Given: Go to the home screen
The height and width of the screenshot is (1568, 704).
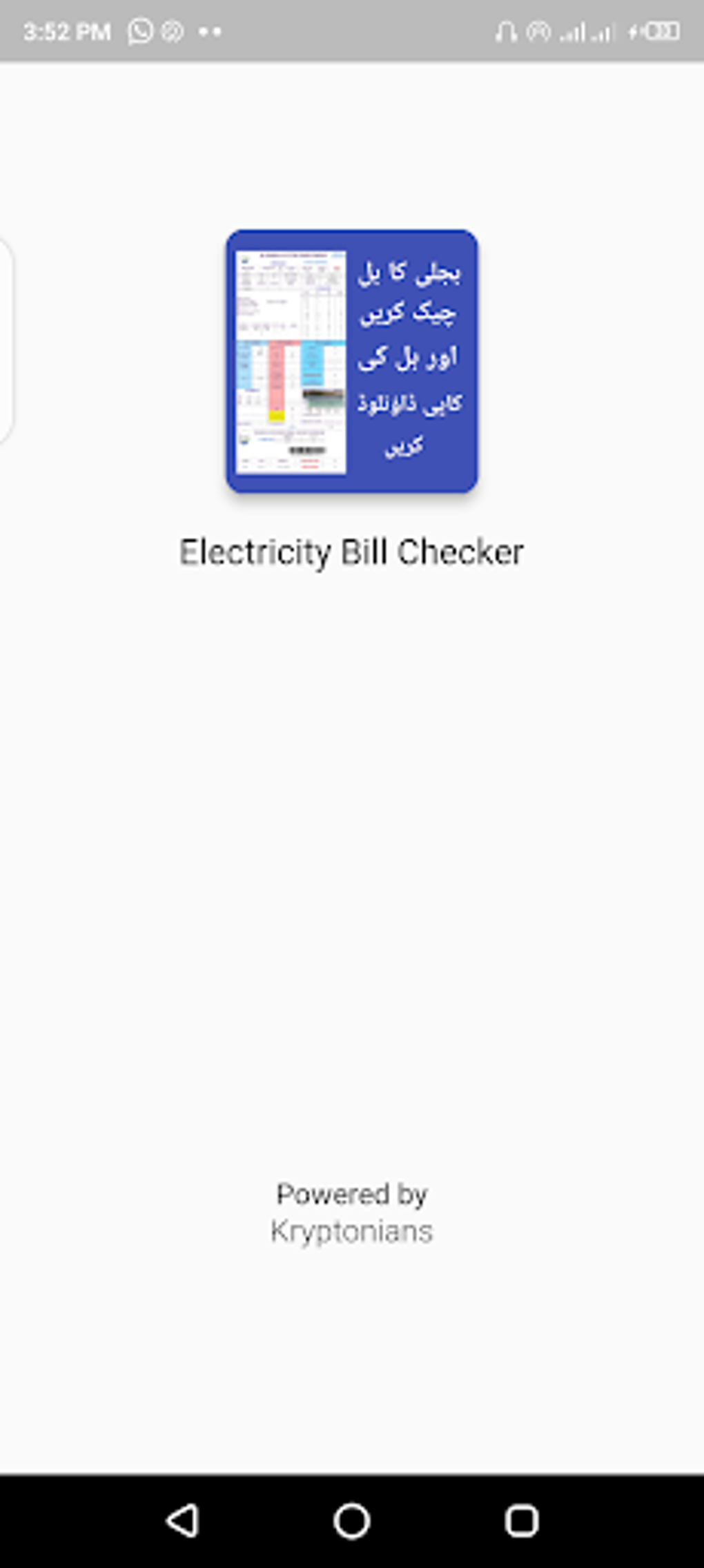Looking at the screenshot, I should pyautogui.click(x=352, y=1520).
